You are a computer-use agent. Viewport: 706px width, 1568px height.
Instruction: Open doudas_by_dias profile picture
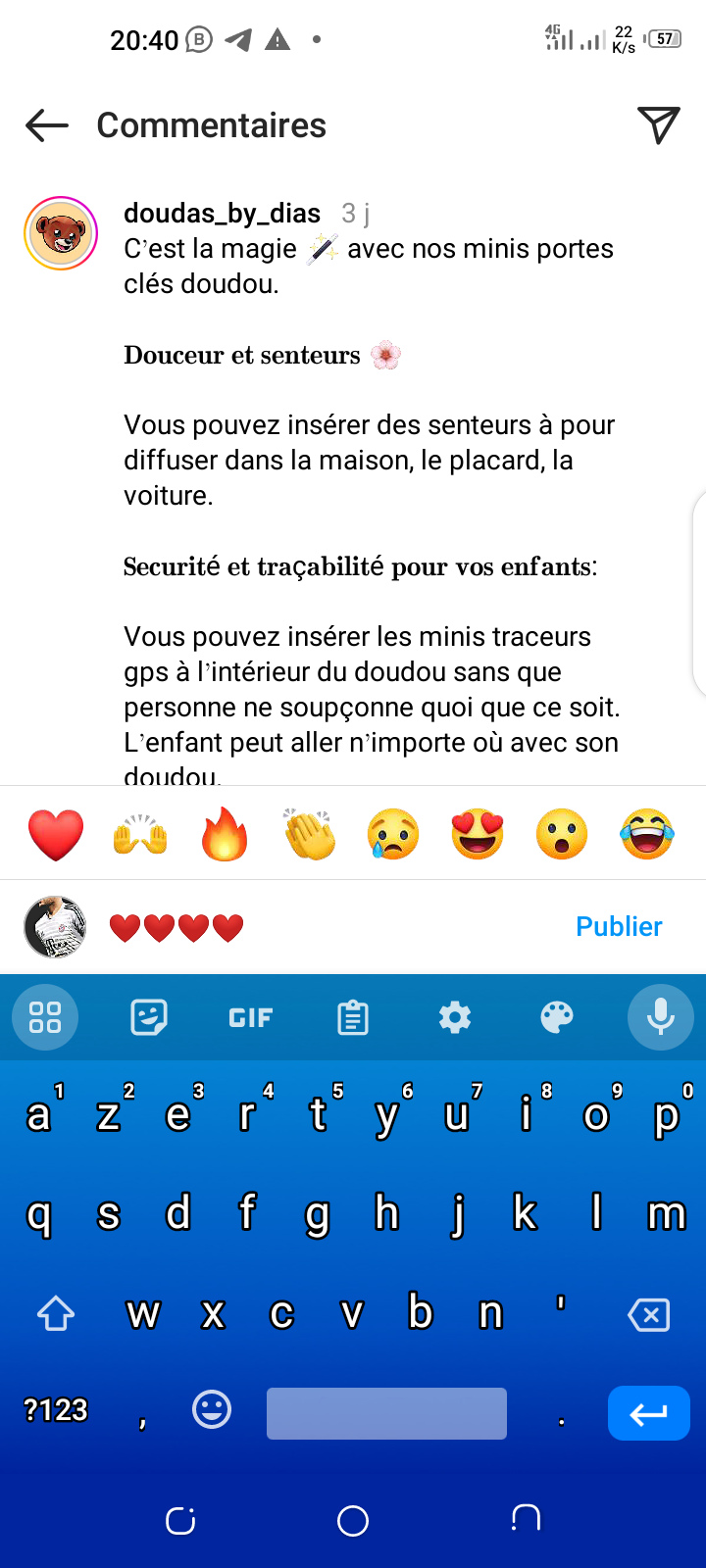coord(61,233)
